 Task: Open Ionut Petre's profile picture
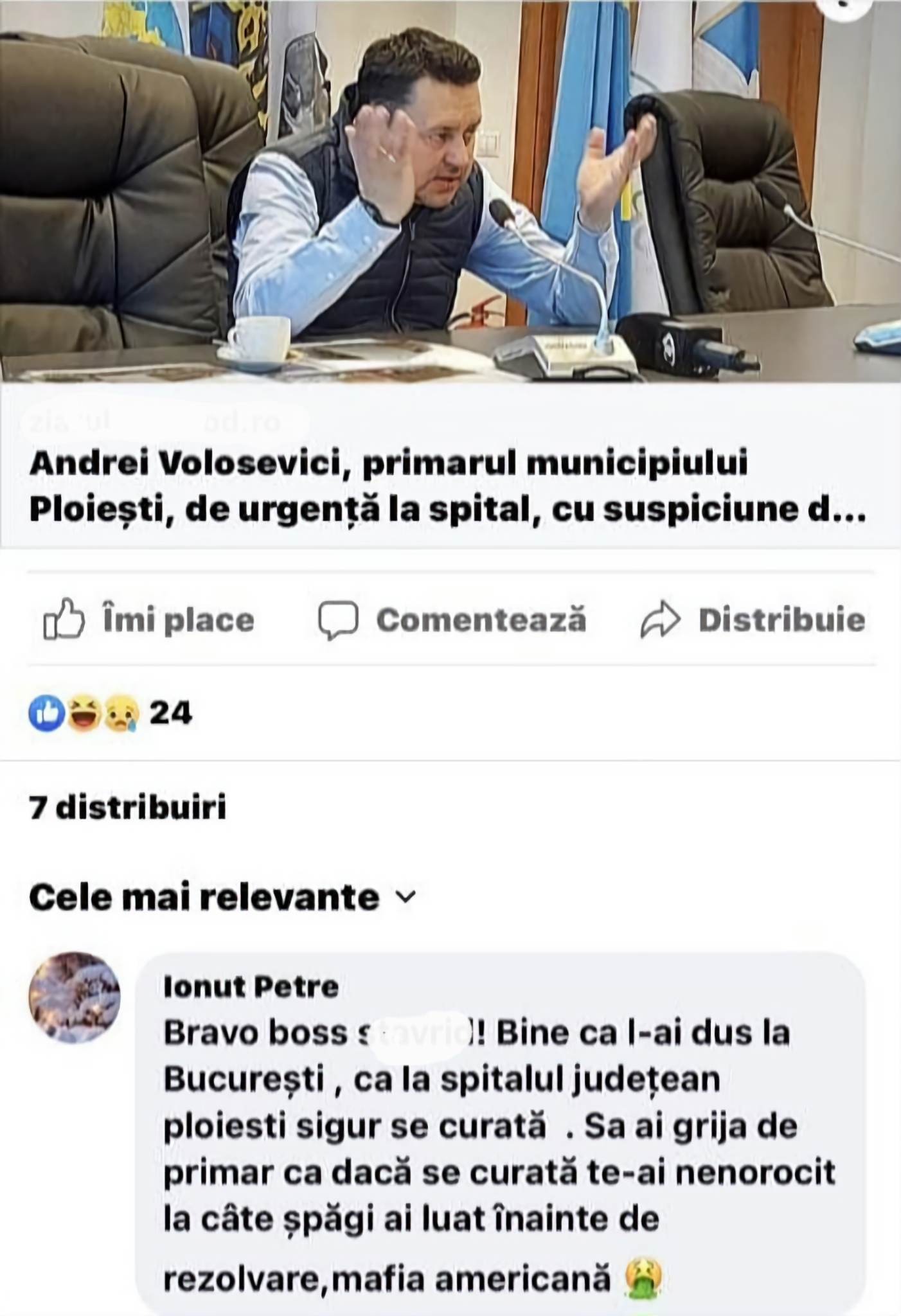(x=75, y=997)
